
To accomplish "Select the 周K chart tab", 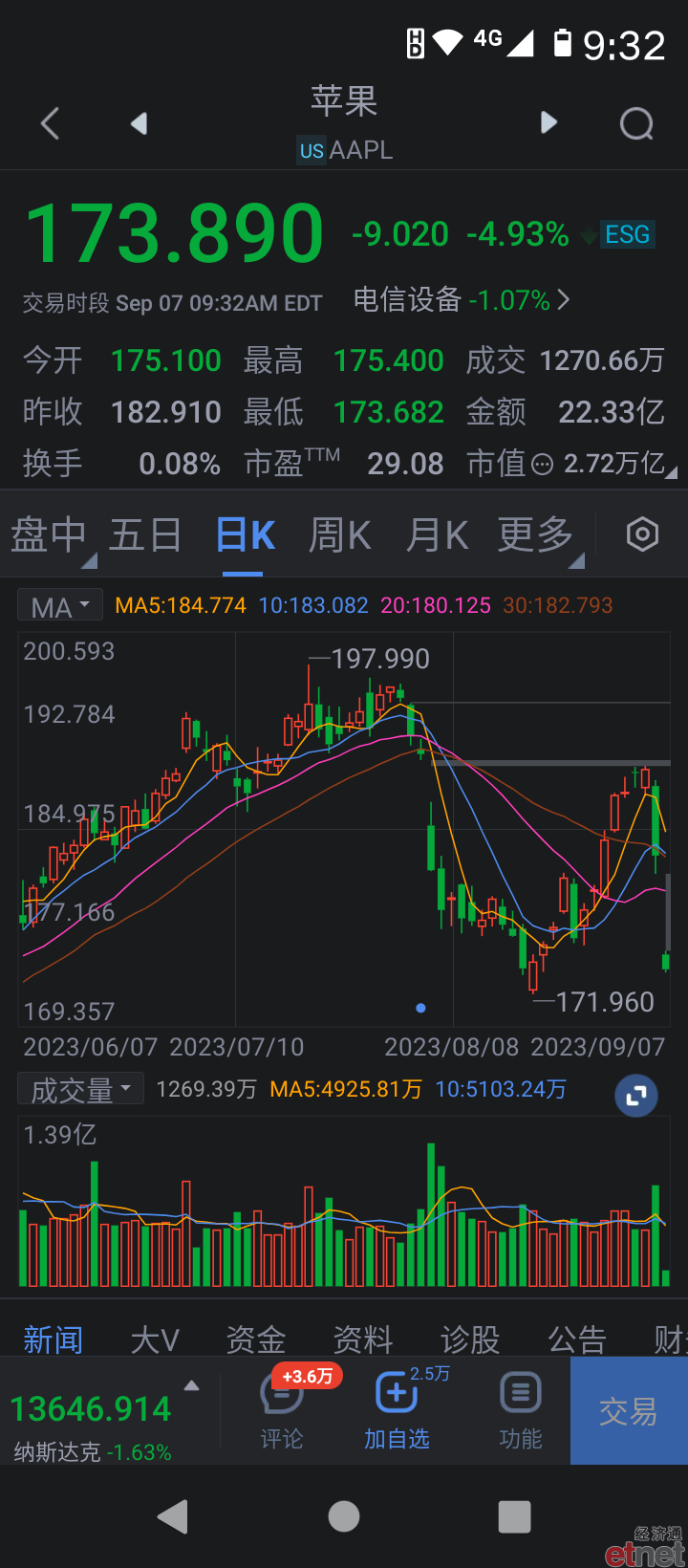I will click(340, 535).
